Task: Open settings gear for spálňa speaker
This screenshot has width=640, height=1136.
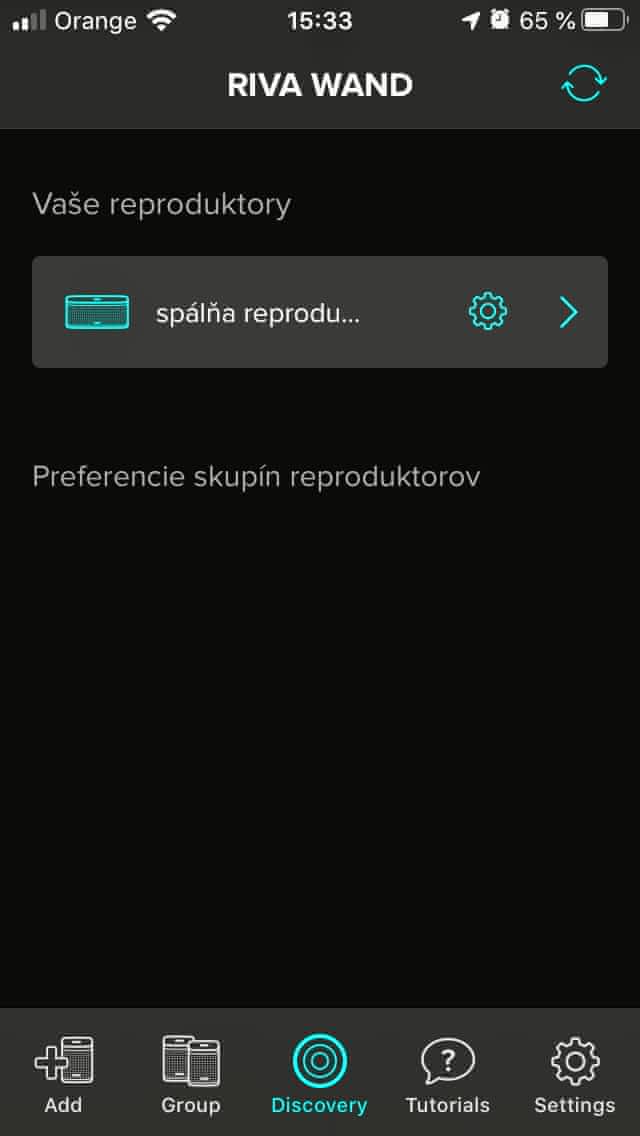Action: [488, 312]
